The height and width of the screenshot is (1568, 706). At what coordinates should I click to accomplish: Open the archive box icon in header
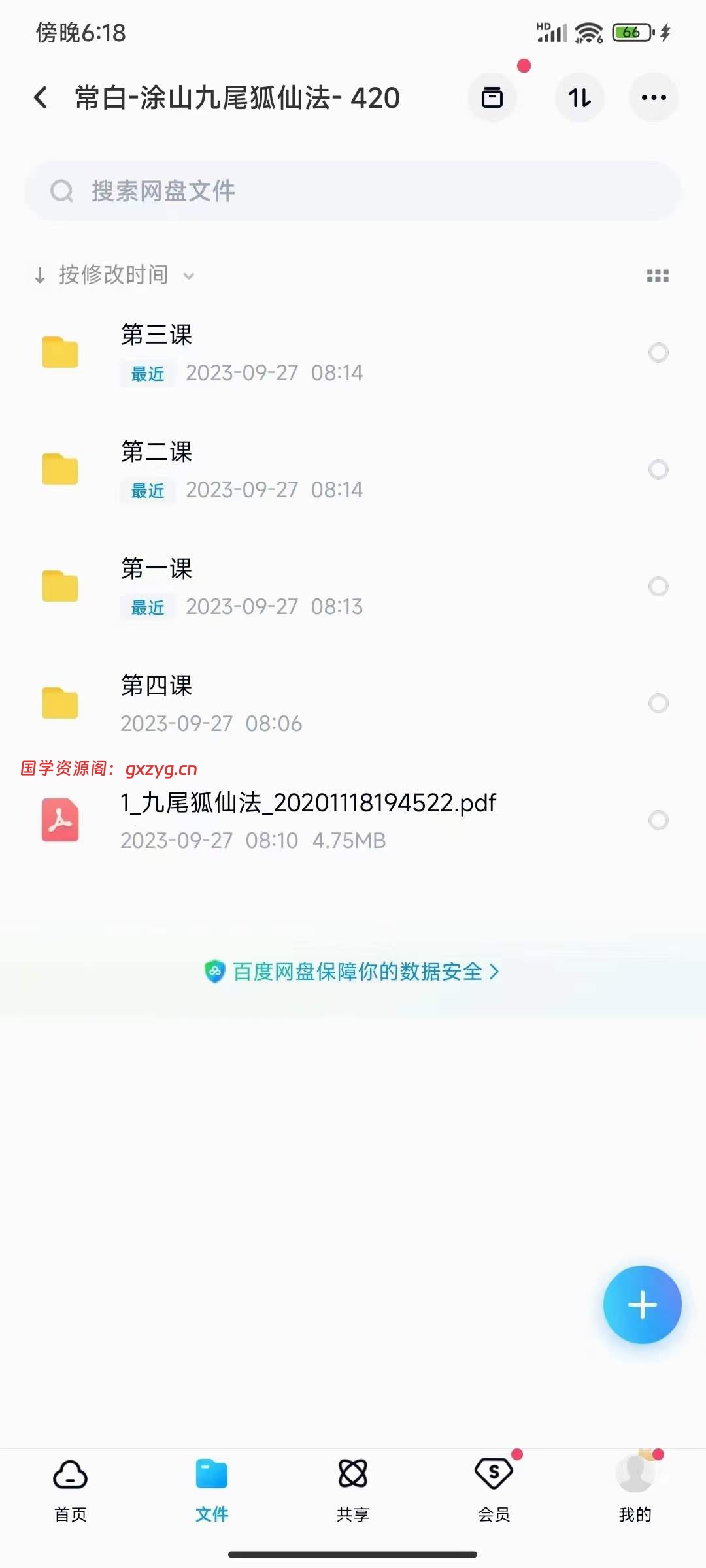pyautogui.click(x=492, y=98)
